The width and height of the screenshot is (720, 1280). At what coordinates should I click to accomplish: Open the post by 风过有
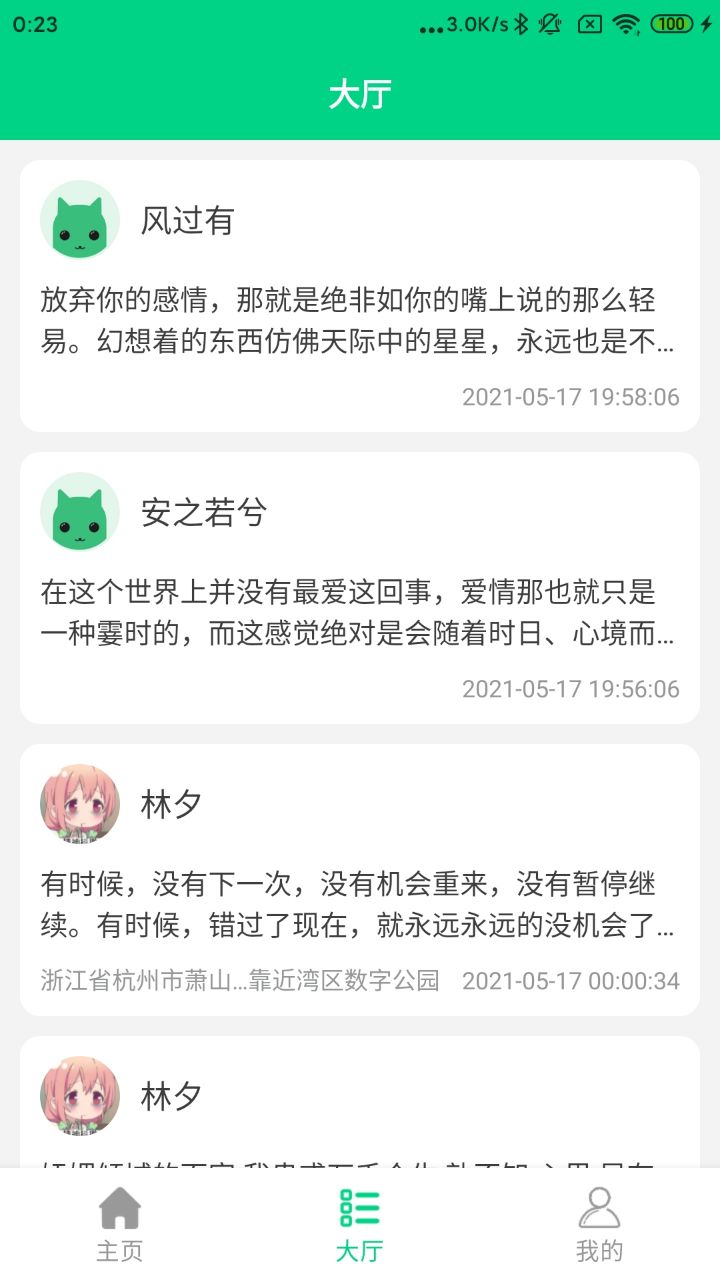tap(358, 322)
